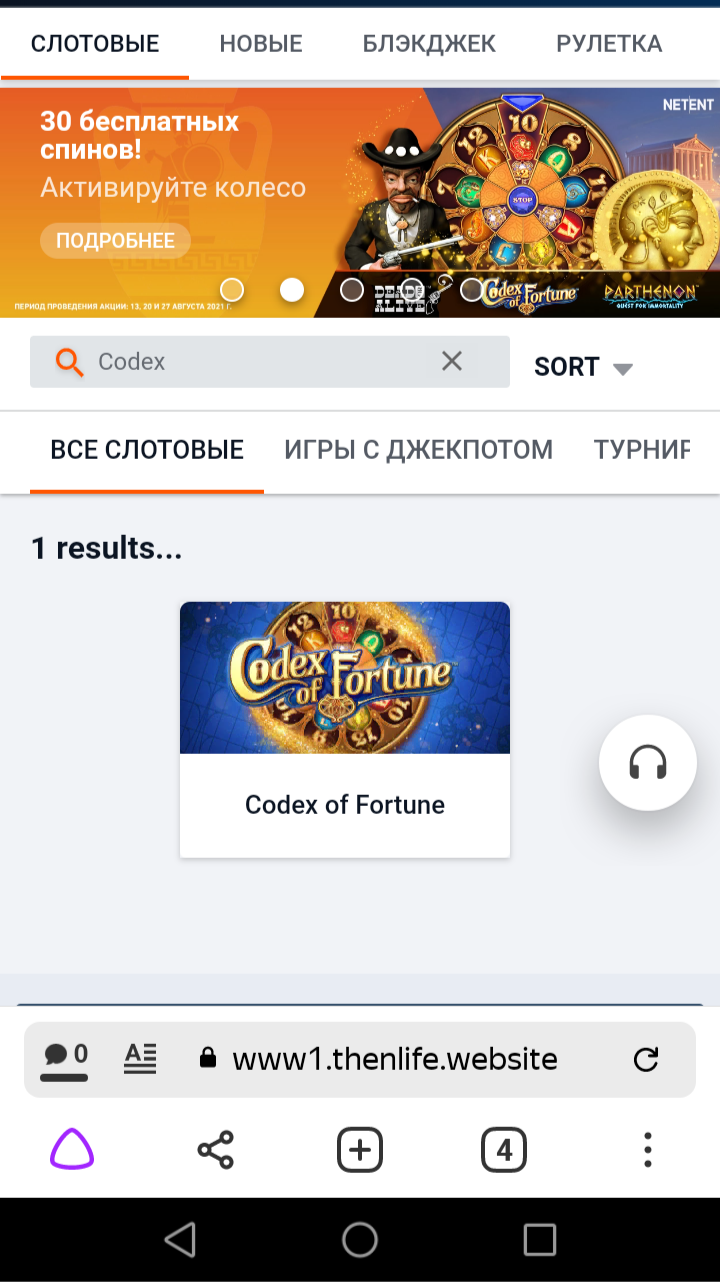Viewport: 720px width, 1282px height.
Task: Switch to the НОВЫЕ tab
Action: 261,43
